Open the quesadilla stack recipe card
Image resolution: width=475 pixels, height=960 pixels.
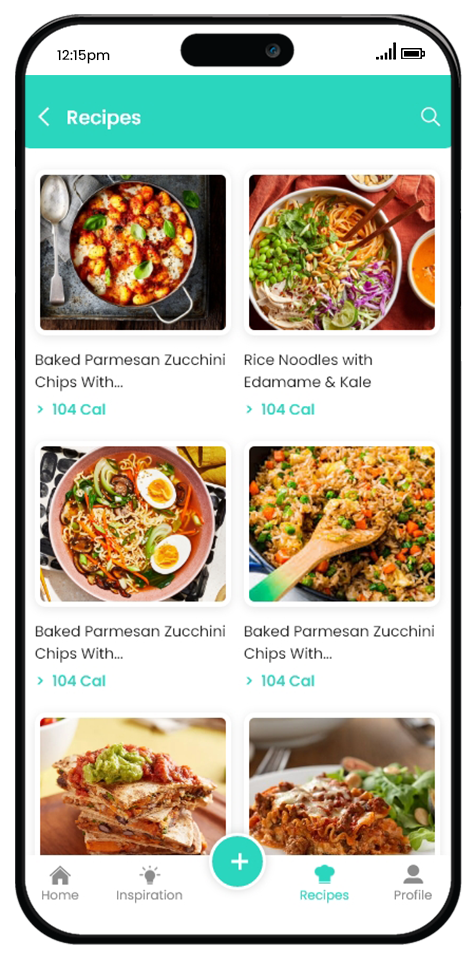pos(133,785)
